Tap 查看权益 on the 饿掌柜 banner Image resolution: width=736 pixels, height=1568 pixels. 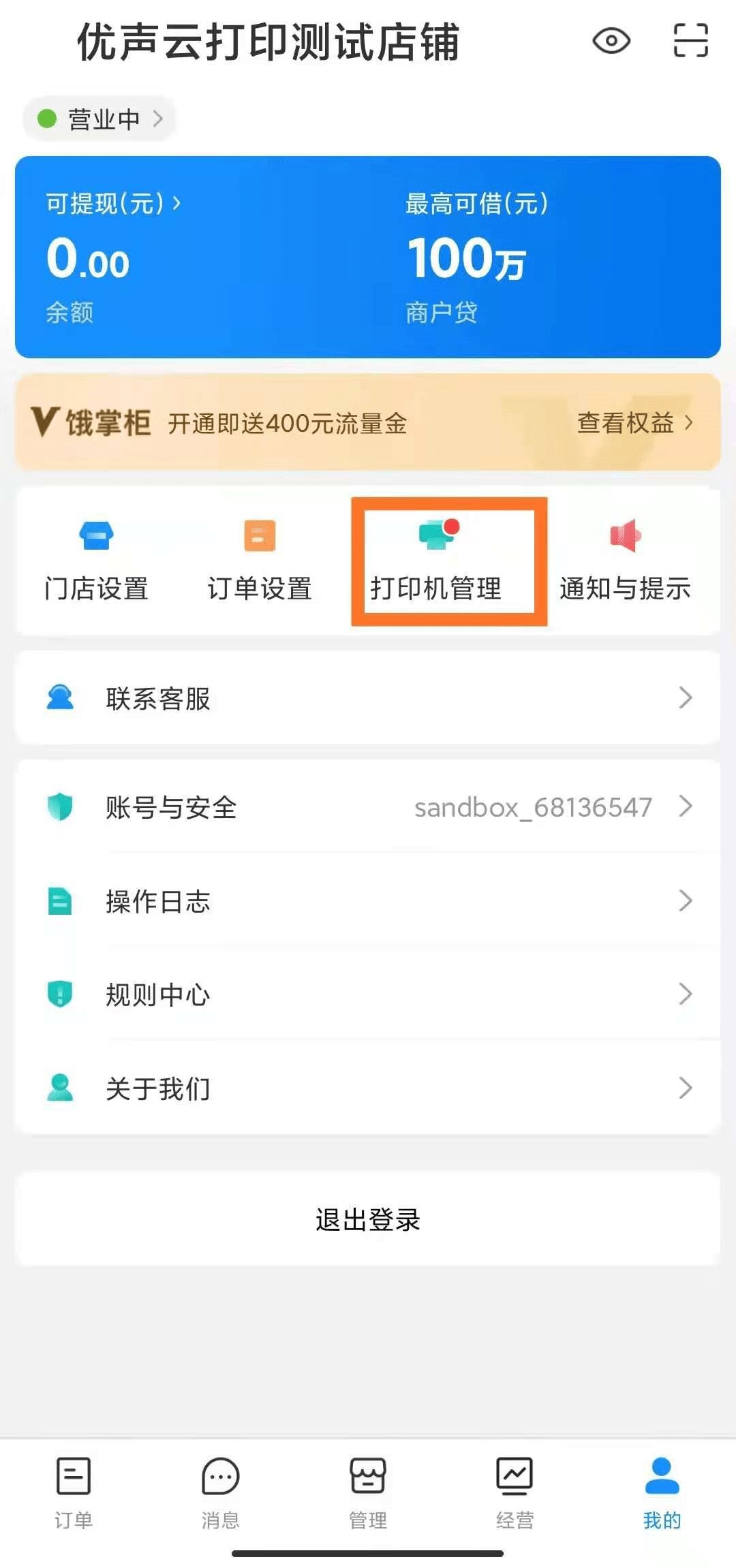pyautogui.click(x=634, y=423)
